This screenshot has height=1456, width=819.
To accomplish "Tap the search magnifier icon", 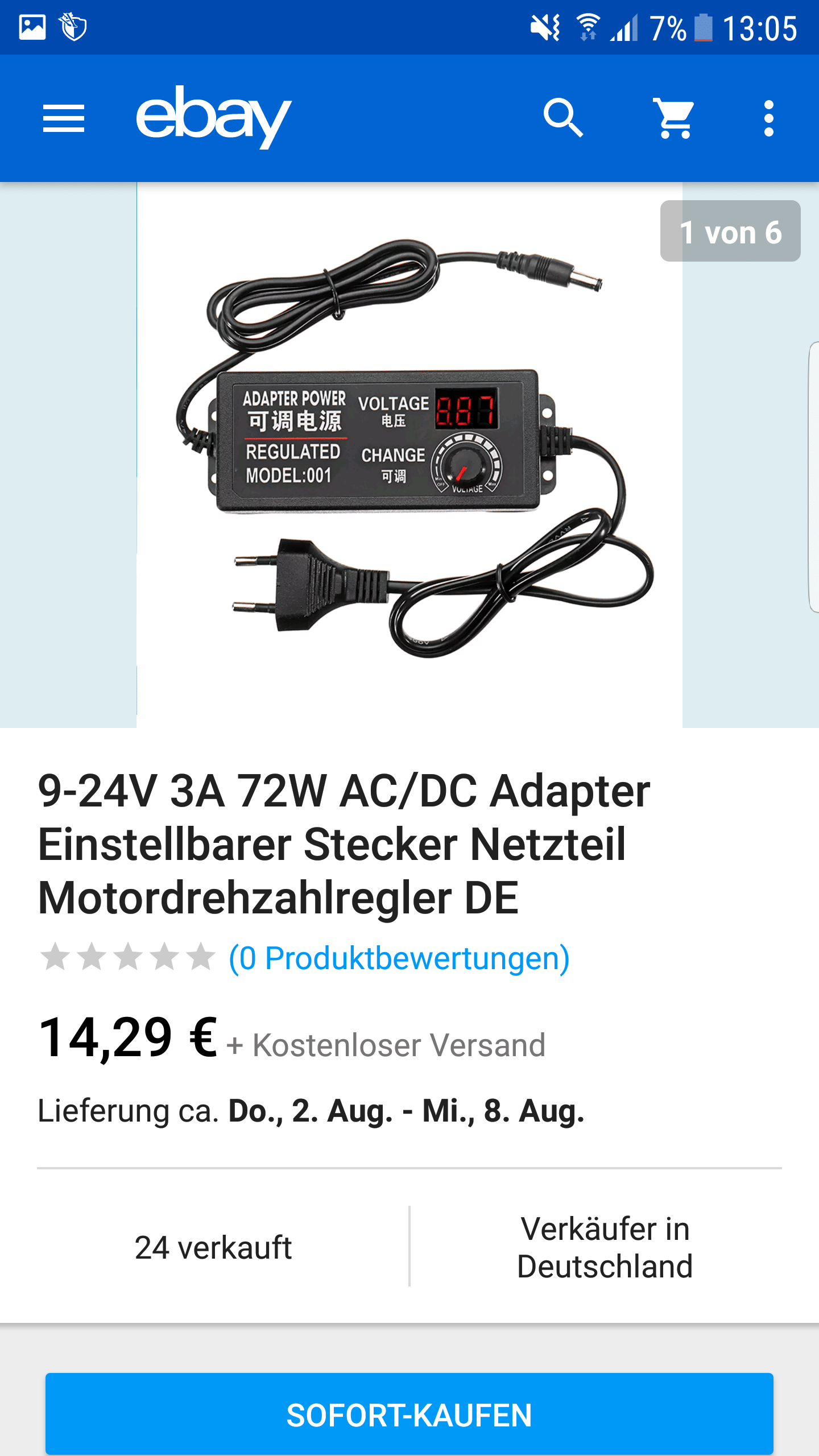I will point(563,118).
